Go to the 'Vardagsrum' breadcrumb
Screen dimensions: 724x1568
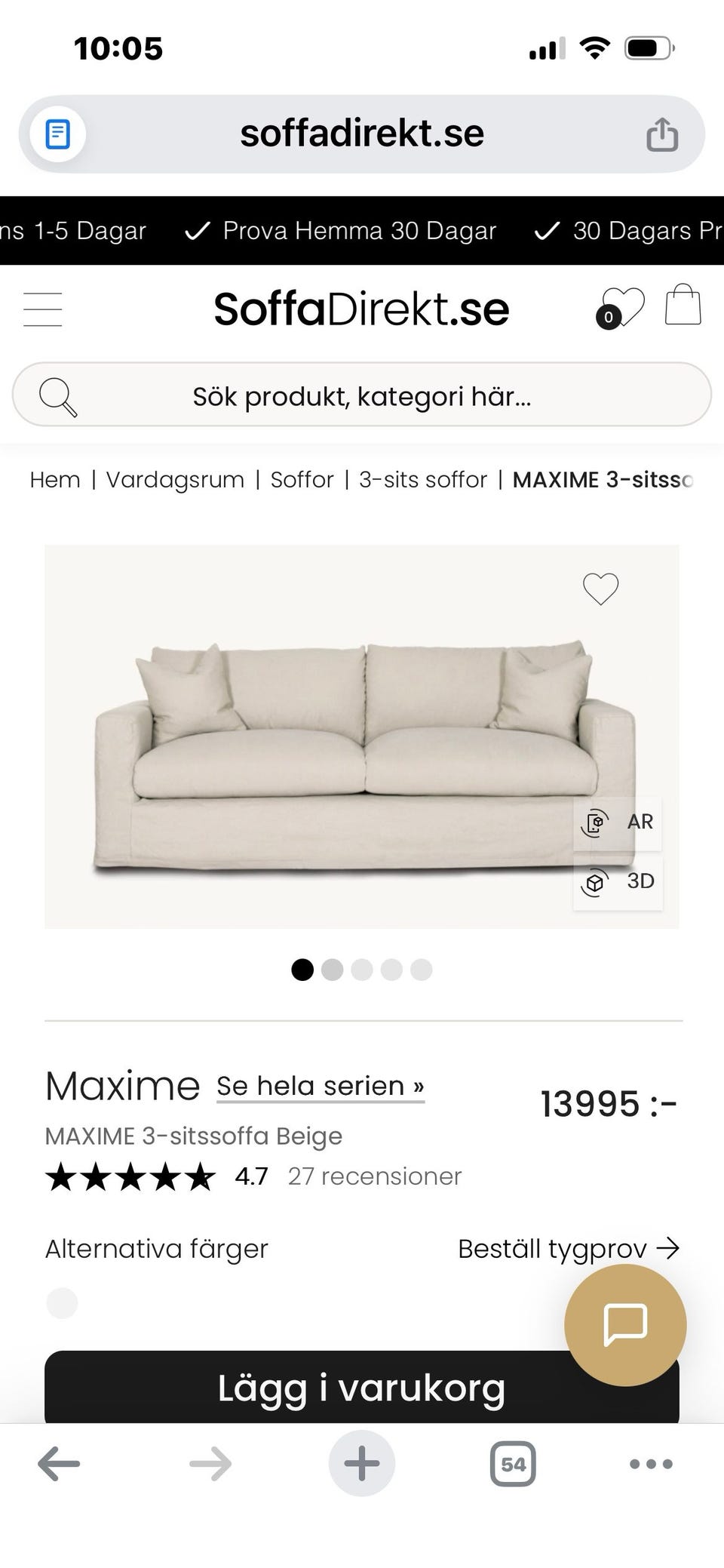coord(174,479)
